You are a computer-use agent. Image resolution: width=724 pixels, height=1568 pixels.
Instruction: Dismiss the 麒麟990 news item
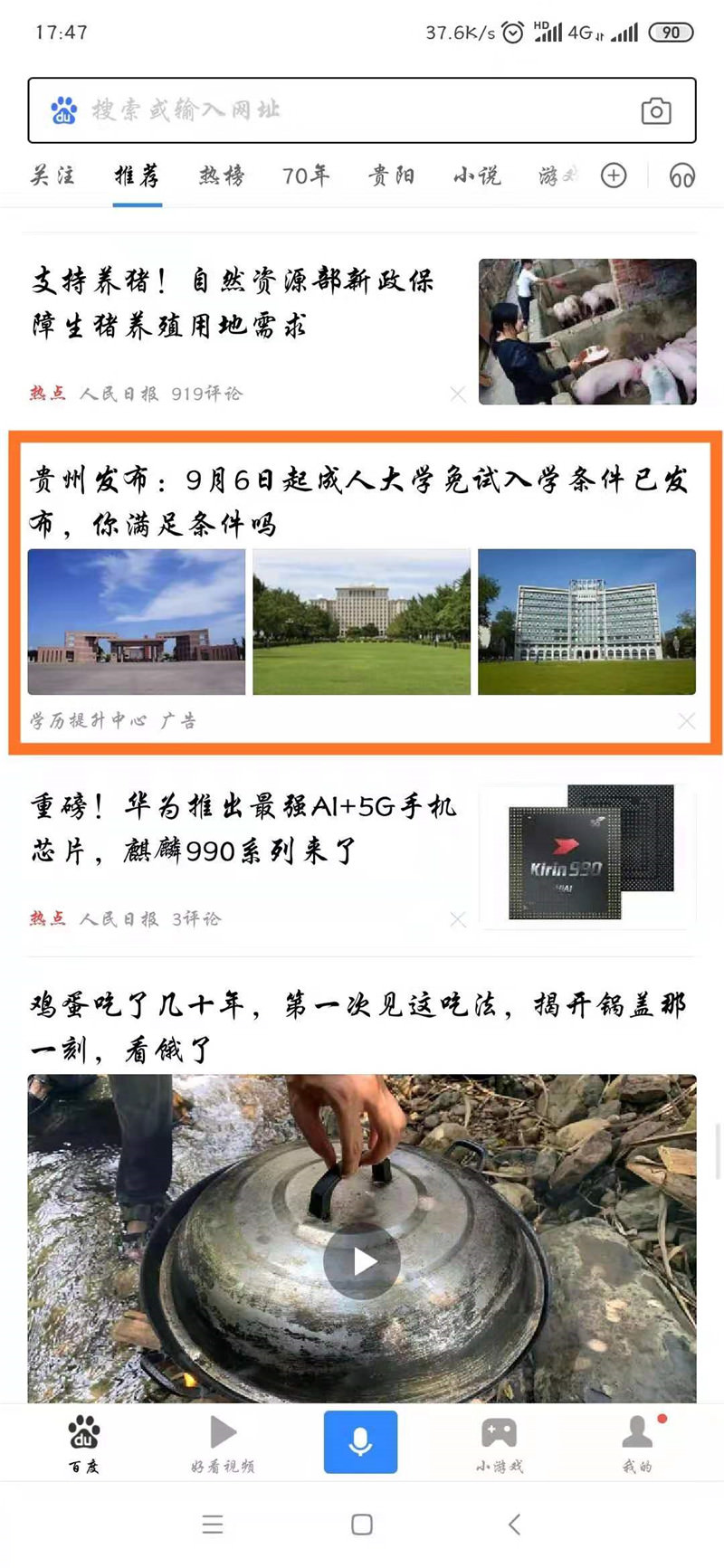[458, 919]
